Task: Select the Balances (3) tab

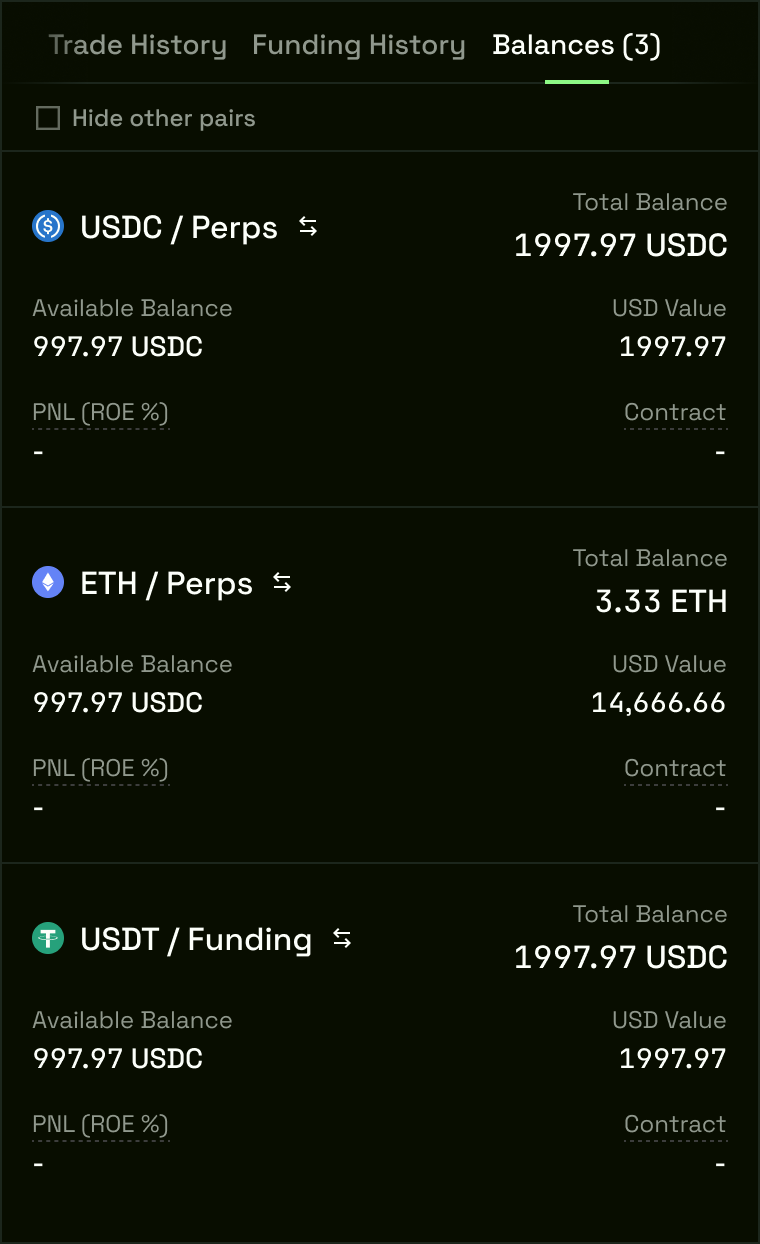Action: coord(576,46)
